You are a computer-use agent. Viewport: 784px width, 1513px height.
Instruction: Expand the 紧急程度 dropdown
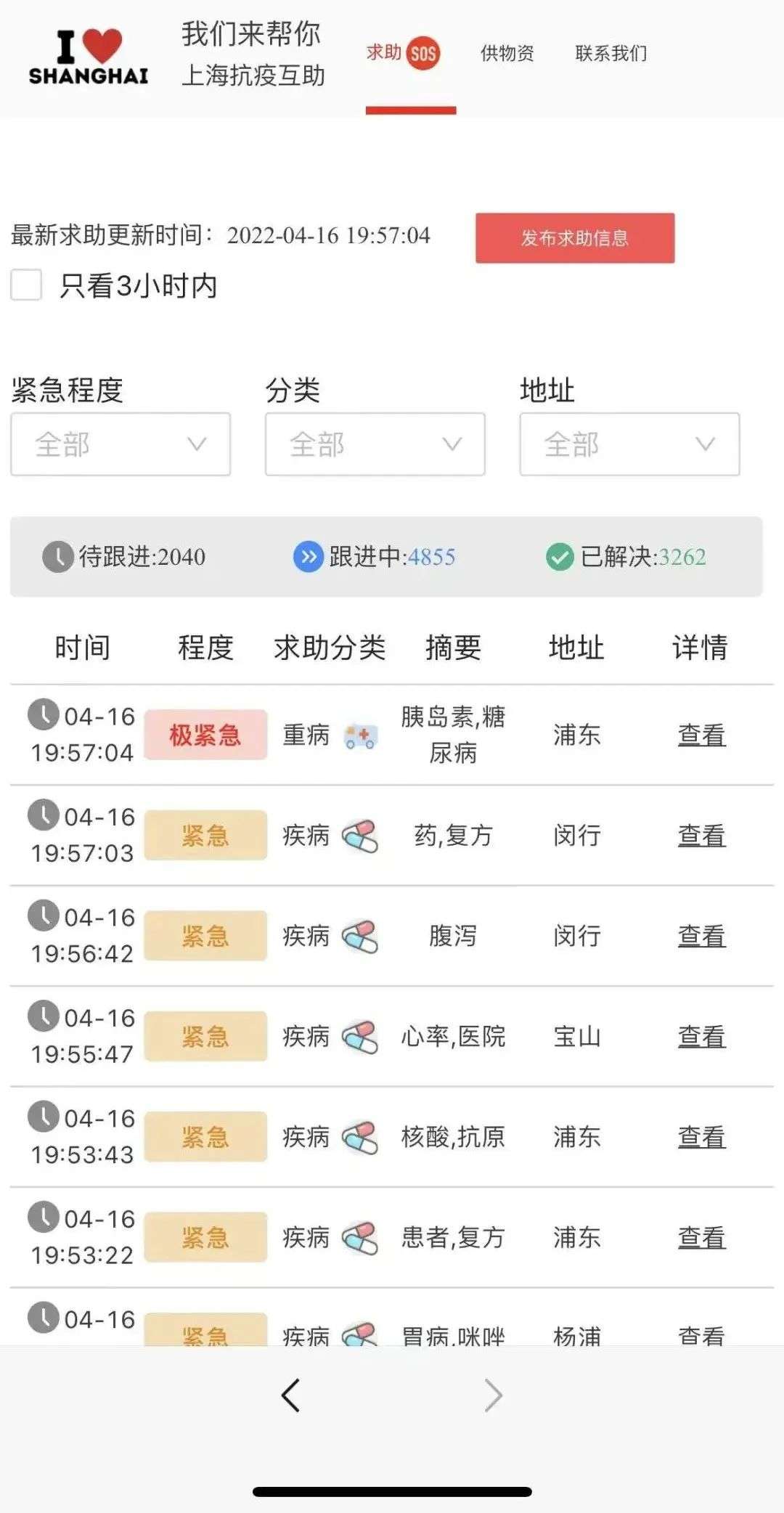(121, 444)
